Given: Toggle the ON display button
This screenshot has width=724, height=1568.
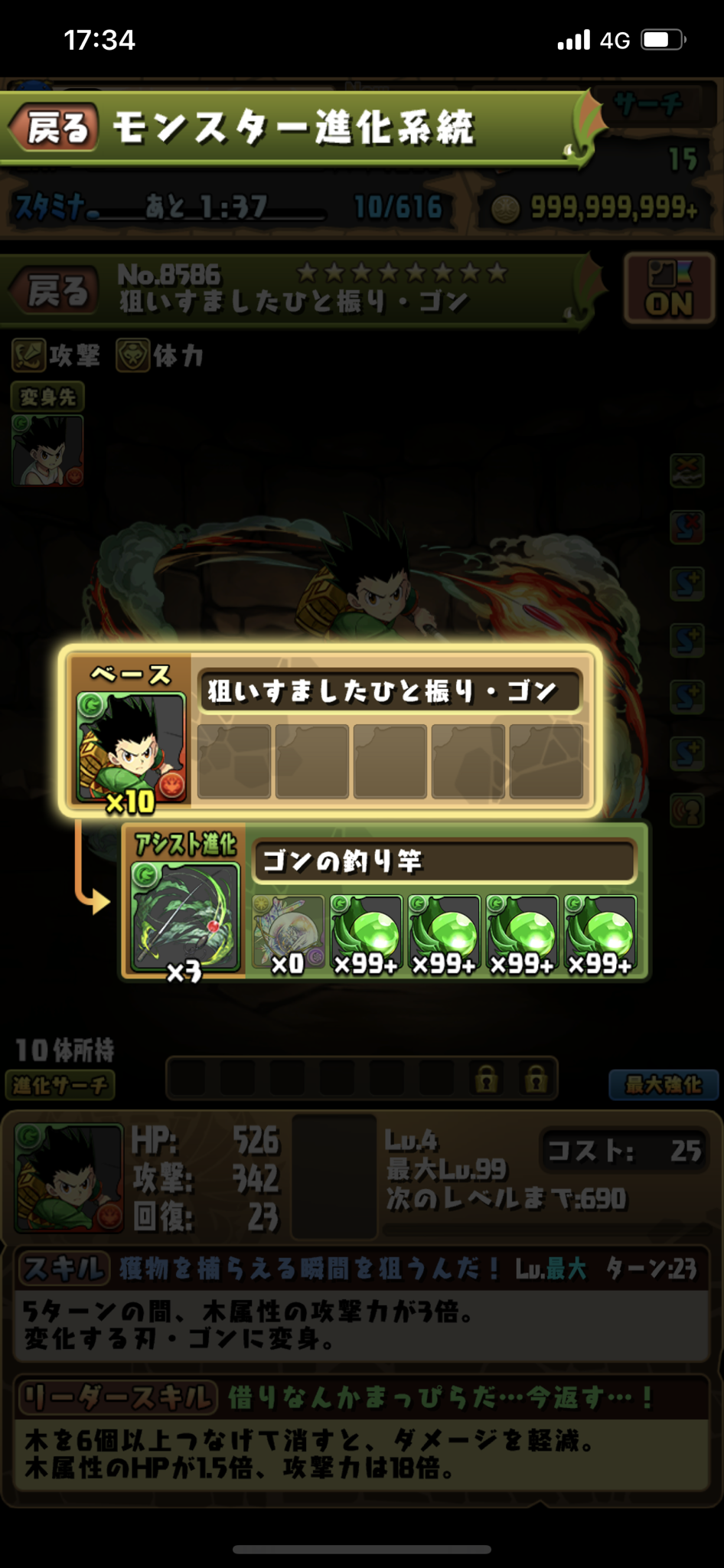Looking at the screenshot, I should (x=669, y=289).
